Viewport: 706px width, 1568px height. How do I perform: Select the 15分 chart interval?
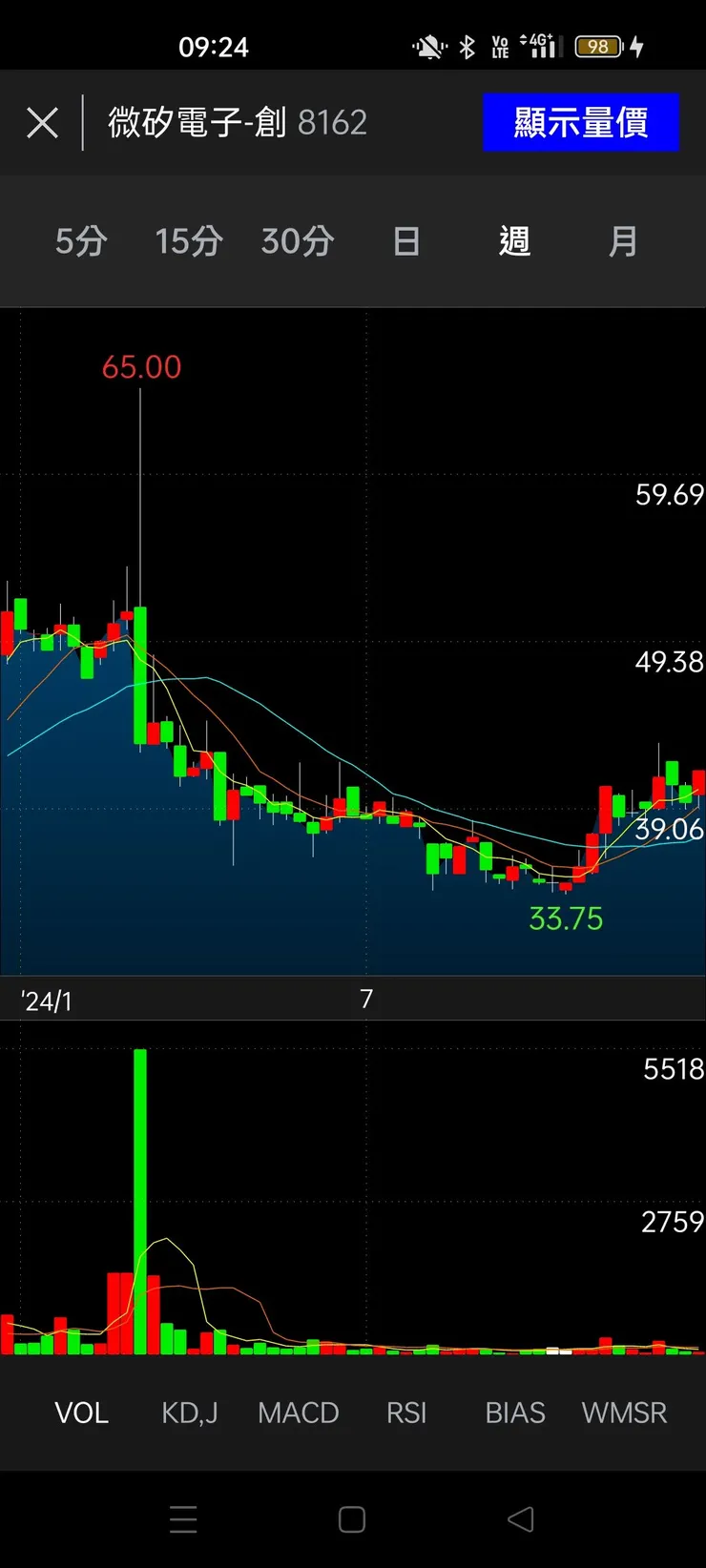point(189,241)
